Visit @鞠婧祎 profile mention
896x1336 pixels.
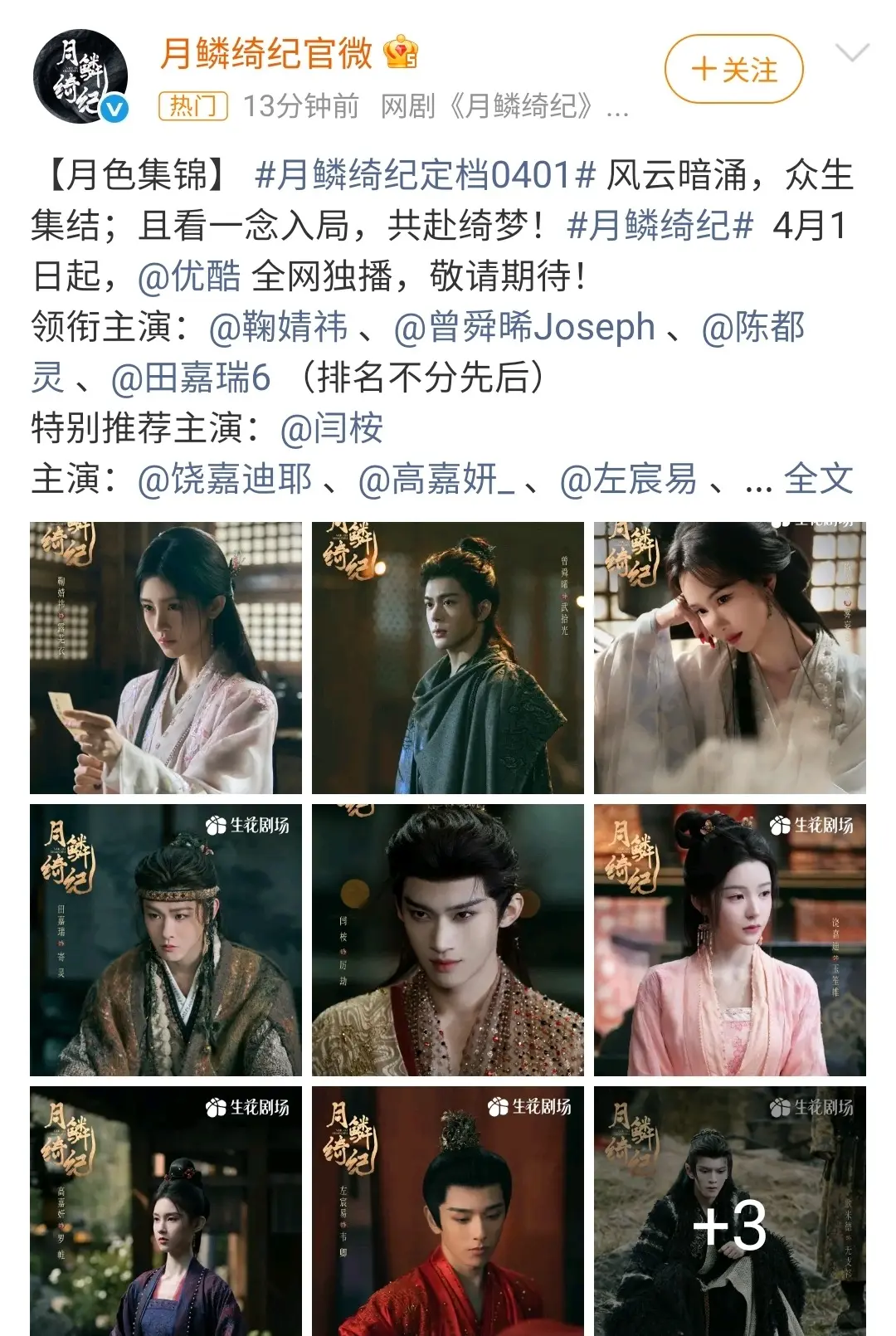click(x=279, y=327)
